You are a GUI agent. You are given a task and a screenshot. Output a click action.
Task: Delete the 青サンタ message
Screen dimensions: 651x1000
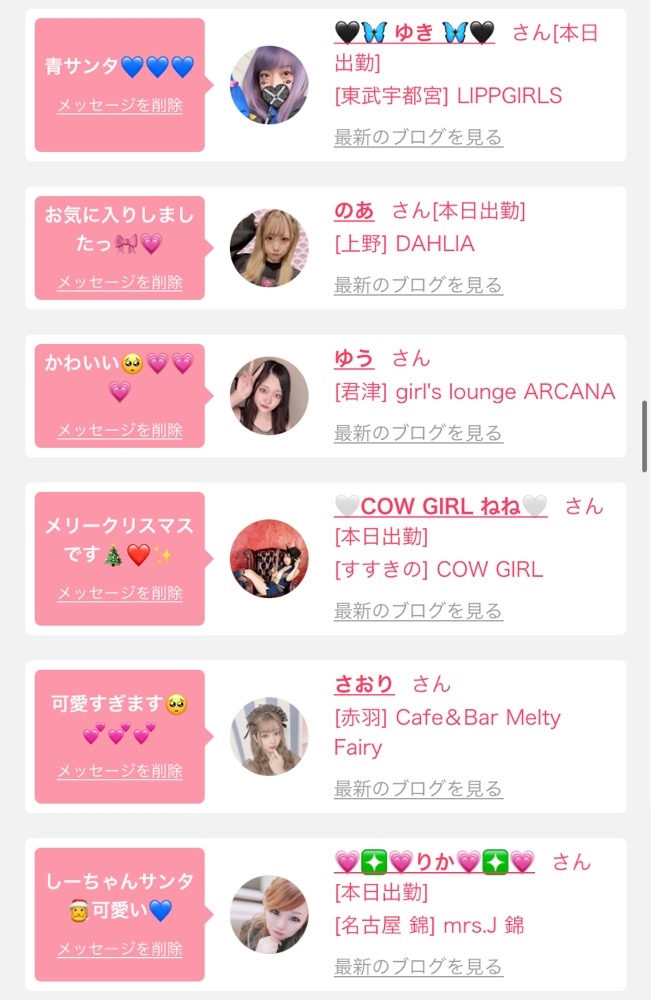[120, 105]
